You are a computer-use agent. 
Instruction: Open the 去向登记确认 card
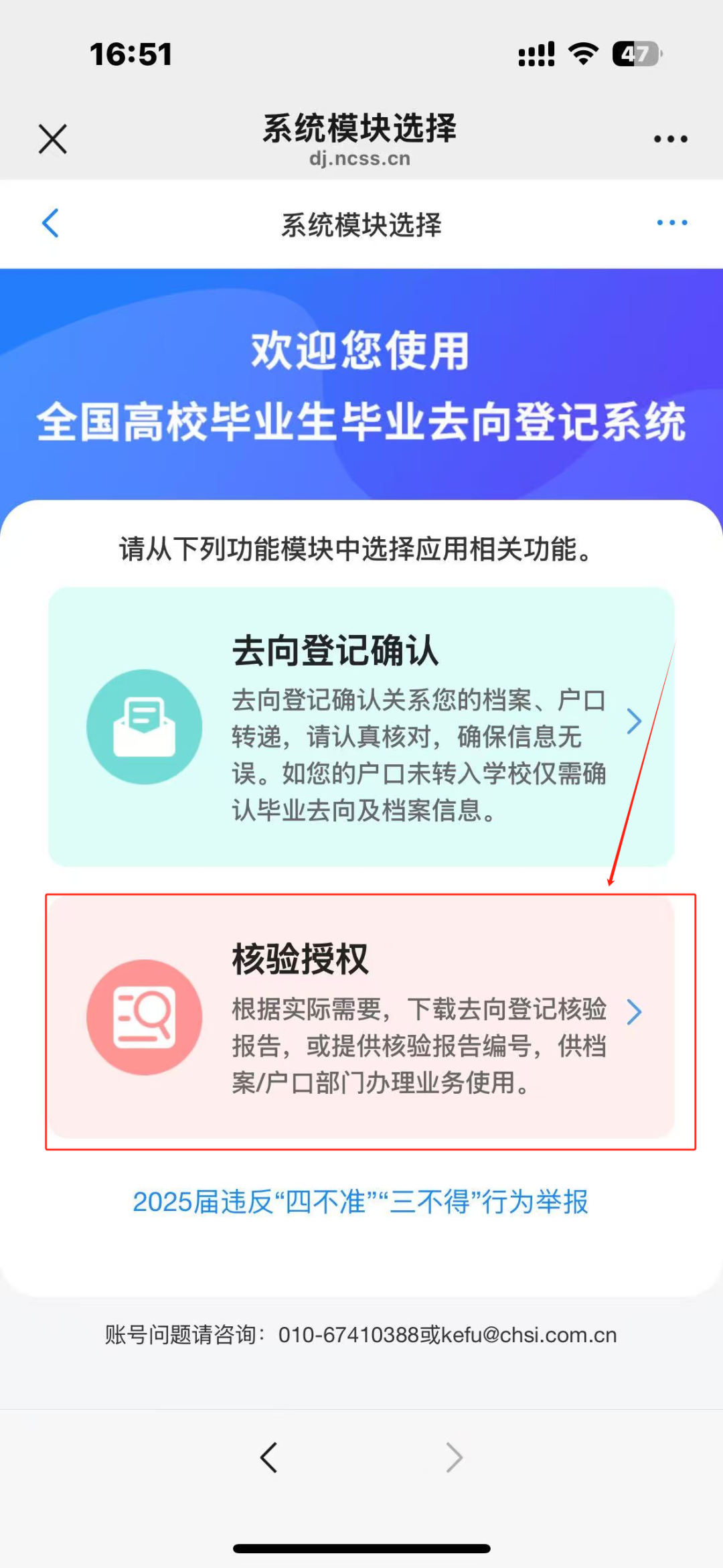pos(361,726)
